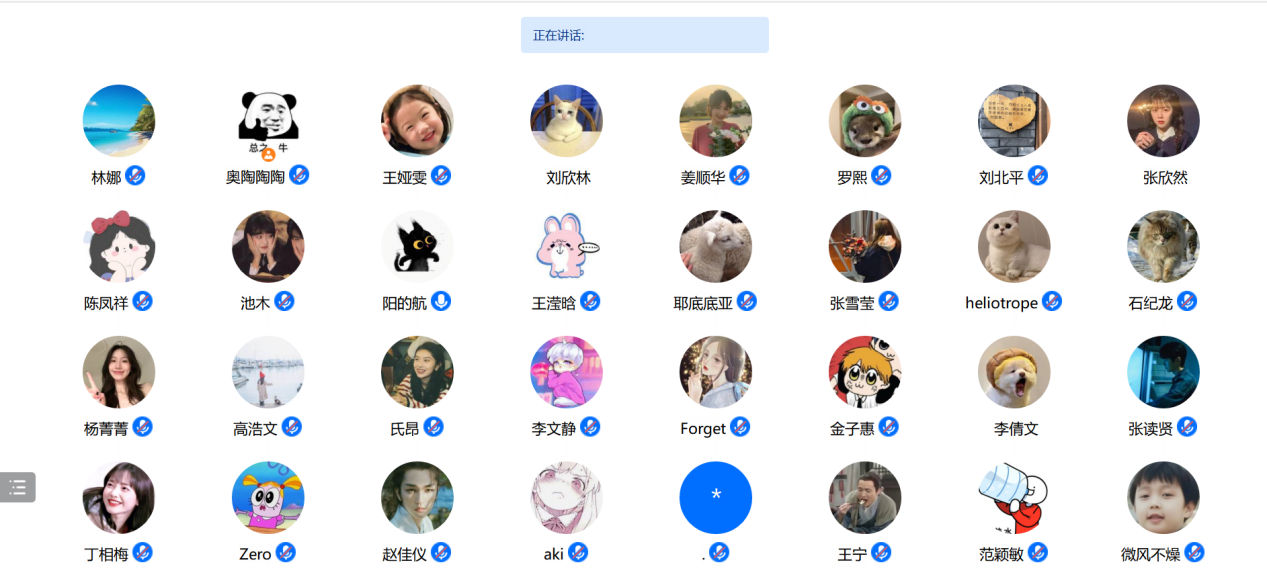Select participant 王滢晗

click(x=566, y=246)
